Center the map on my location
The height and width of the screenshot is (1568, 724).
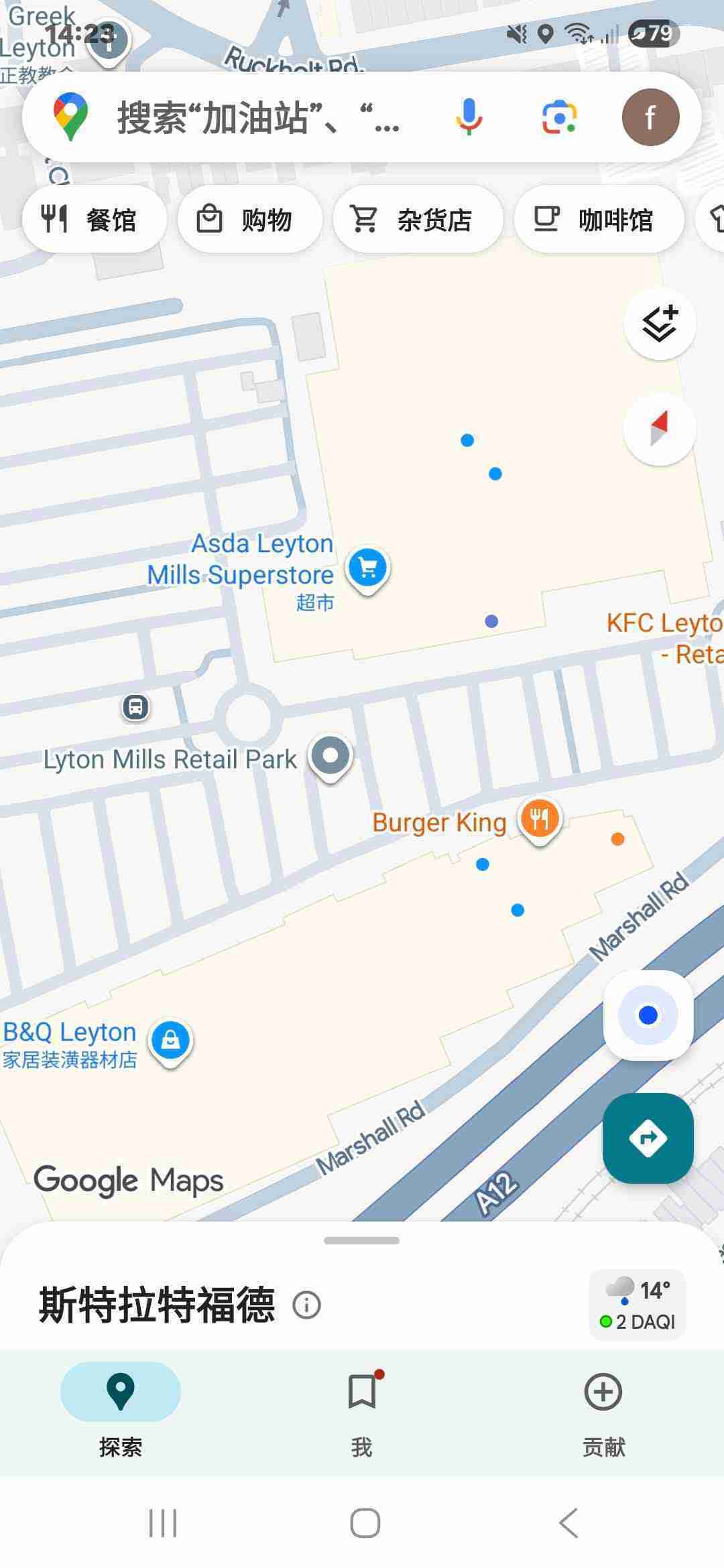648,1015
